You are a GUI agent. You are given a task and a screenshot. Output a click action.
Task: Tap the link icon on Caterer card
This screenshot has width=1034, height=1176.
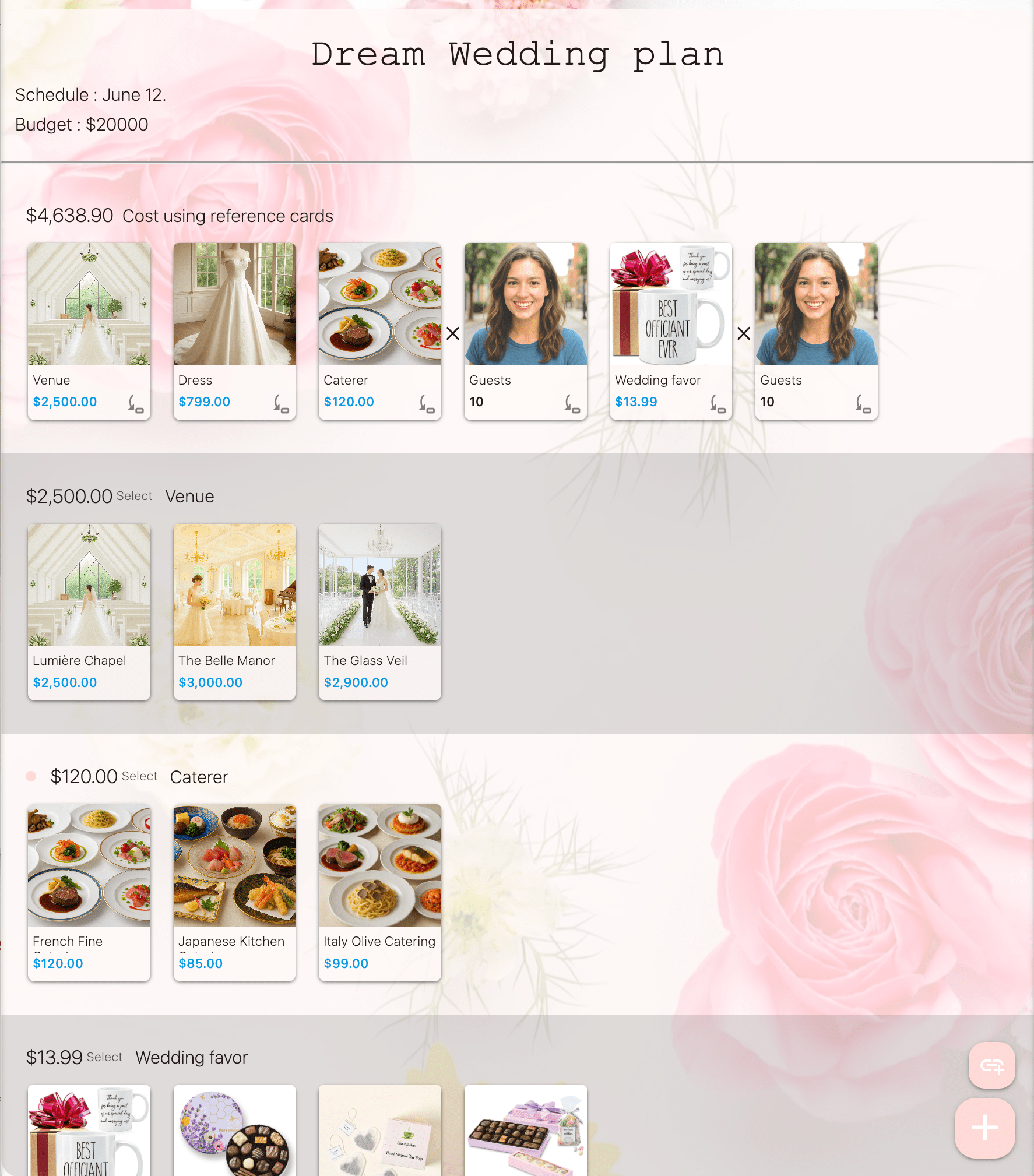(x=427, y=403)
